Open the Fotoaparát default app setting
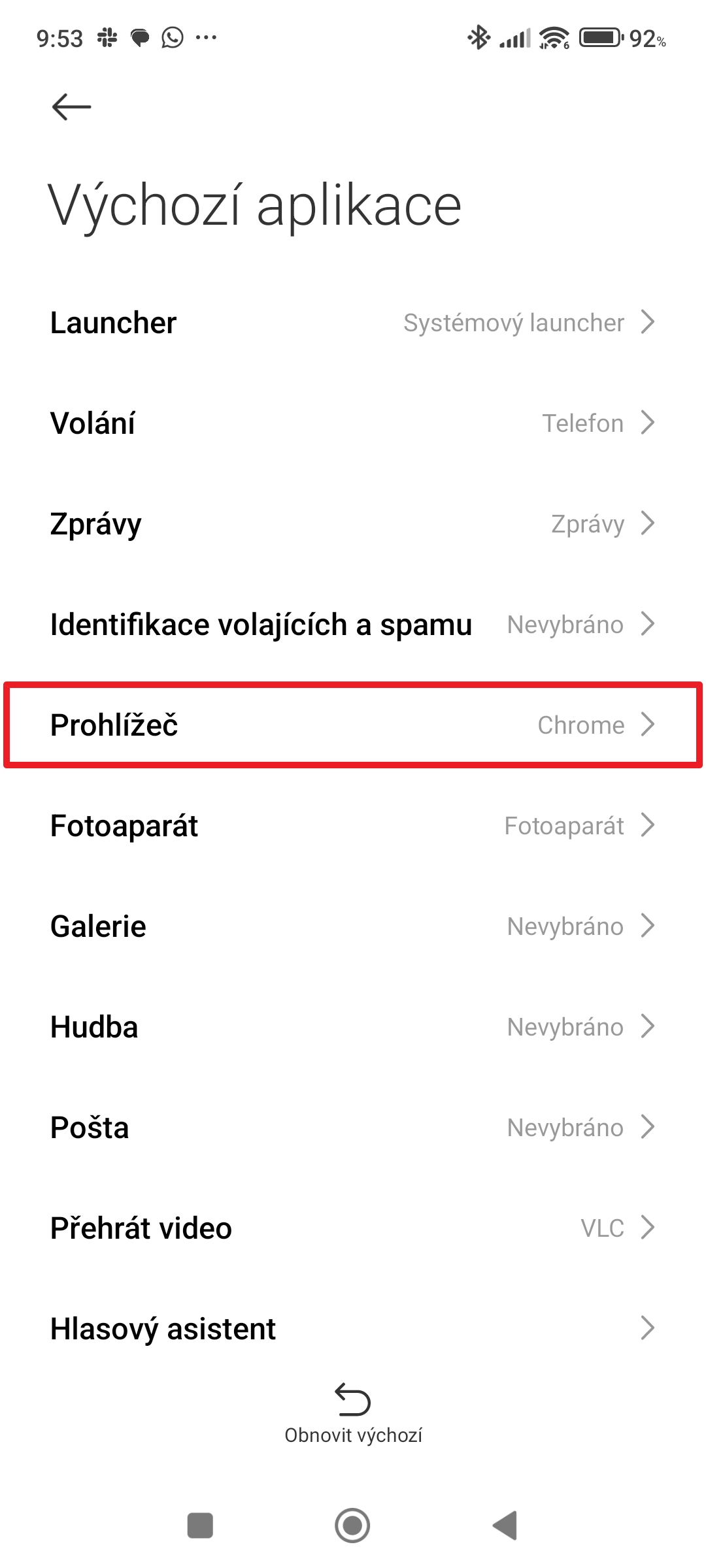The width and height of the screenshot is (706, 1568). (353, 826)
